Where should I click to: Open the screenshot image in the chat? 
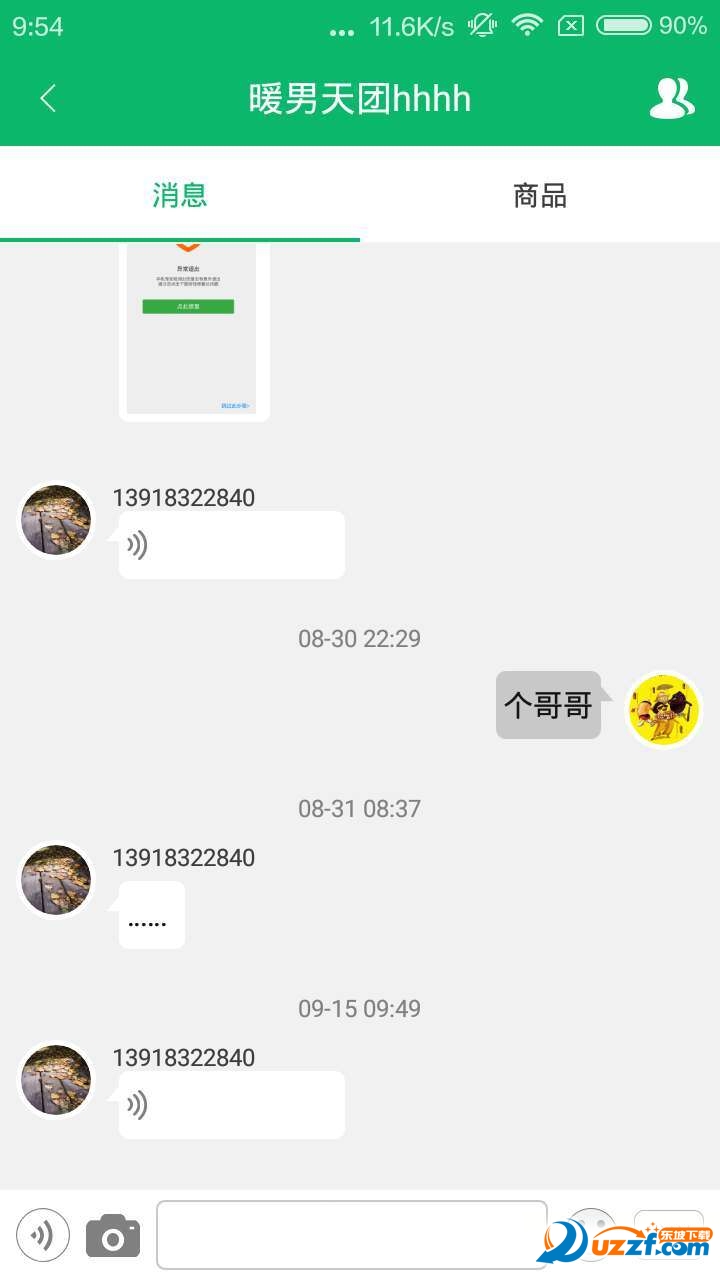pos(194,330)
